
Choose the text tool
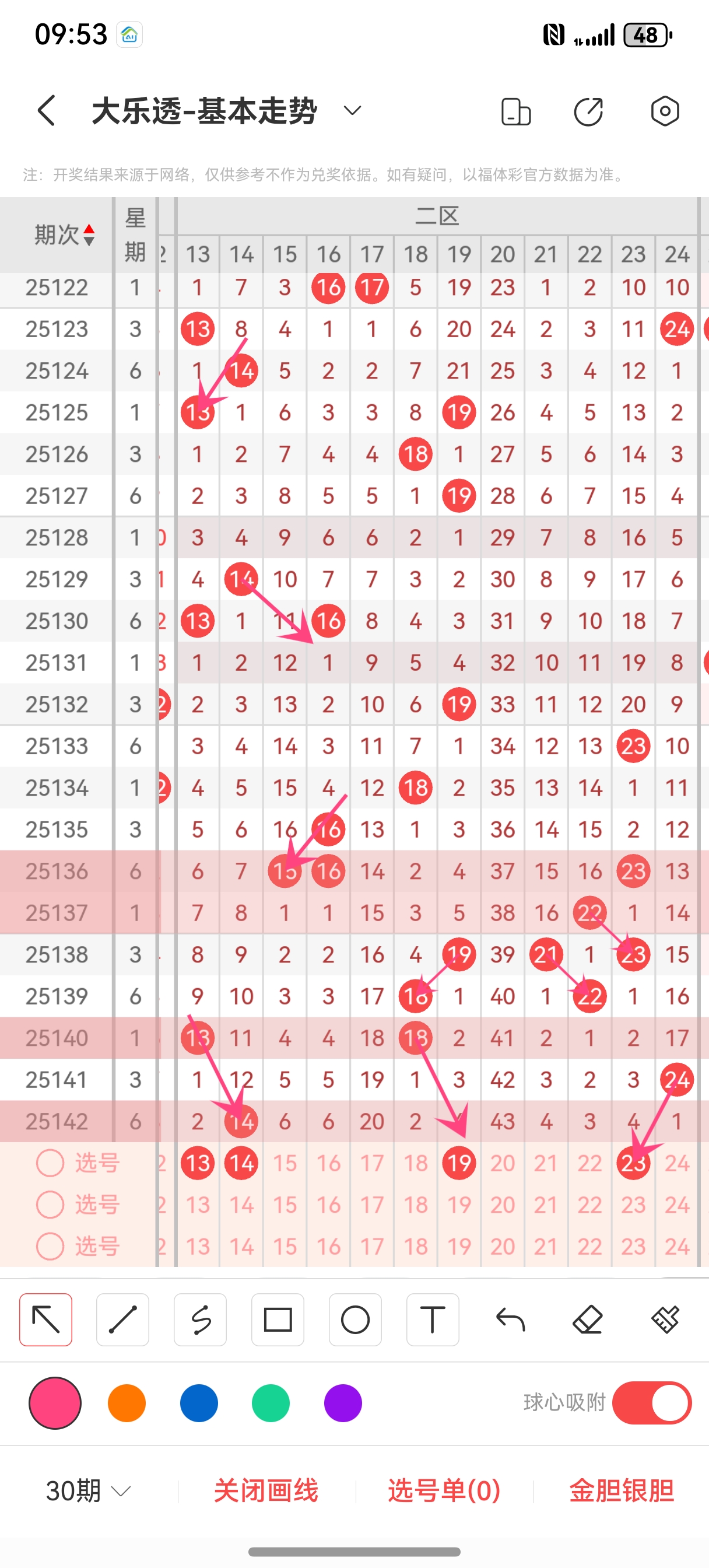(433, 1319)
